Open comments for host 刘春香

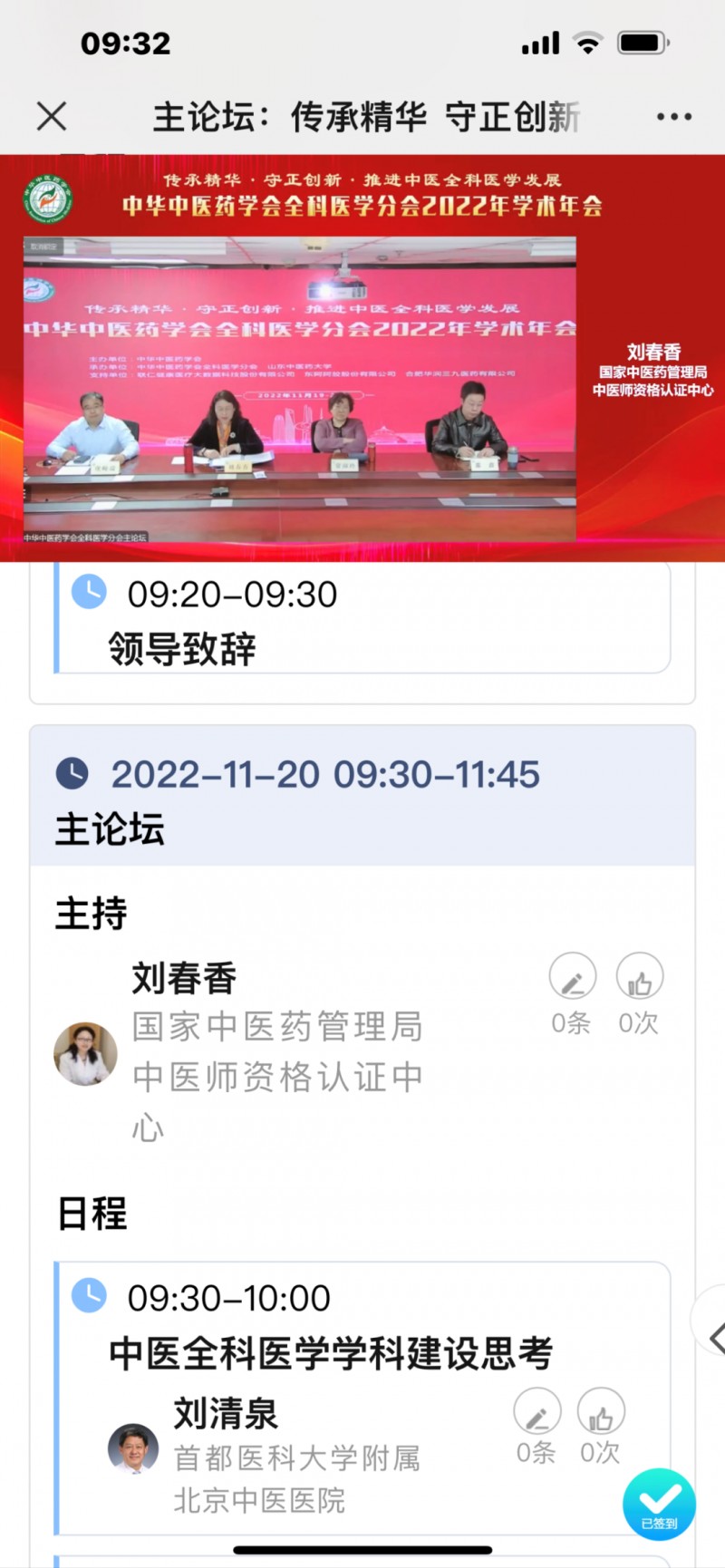coord(572,979)
